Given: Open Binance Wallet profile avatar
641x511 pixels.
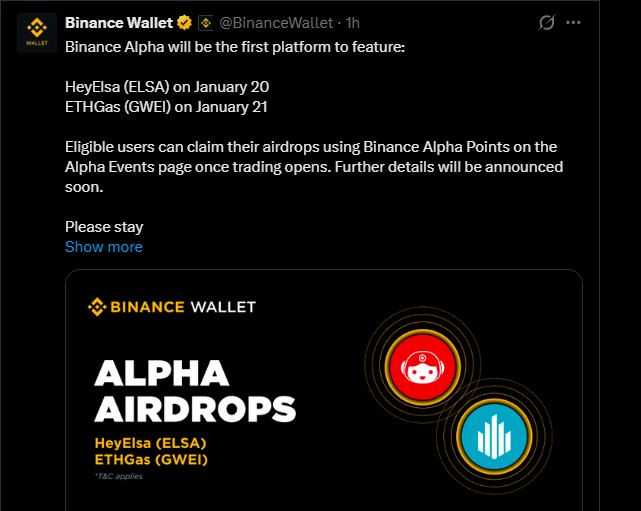Looking at the screenshot, I should pos(35,33).
